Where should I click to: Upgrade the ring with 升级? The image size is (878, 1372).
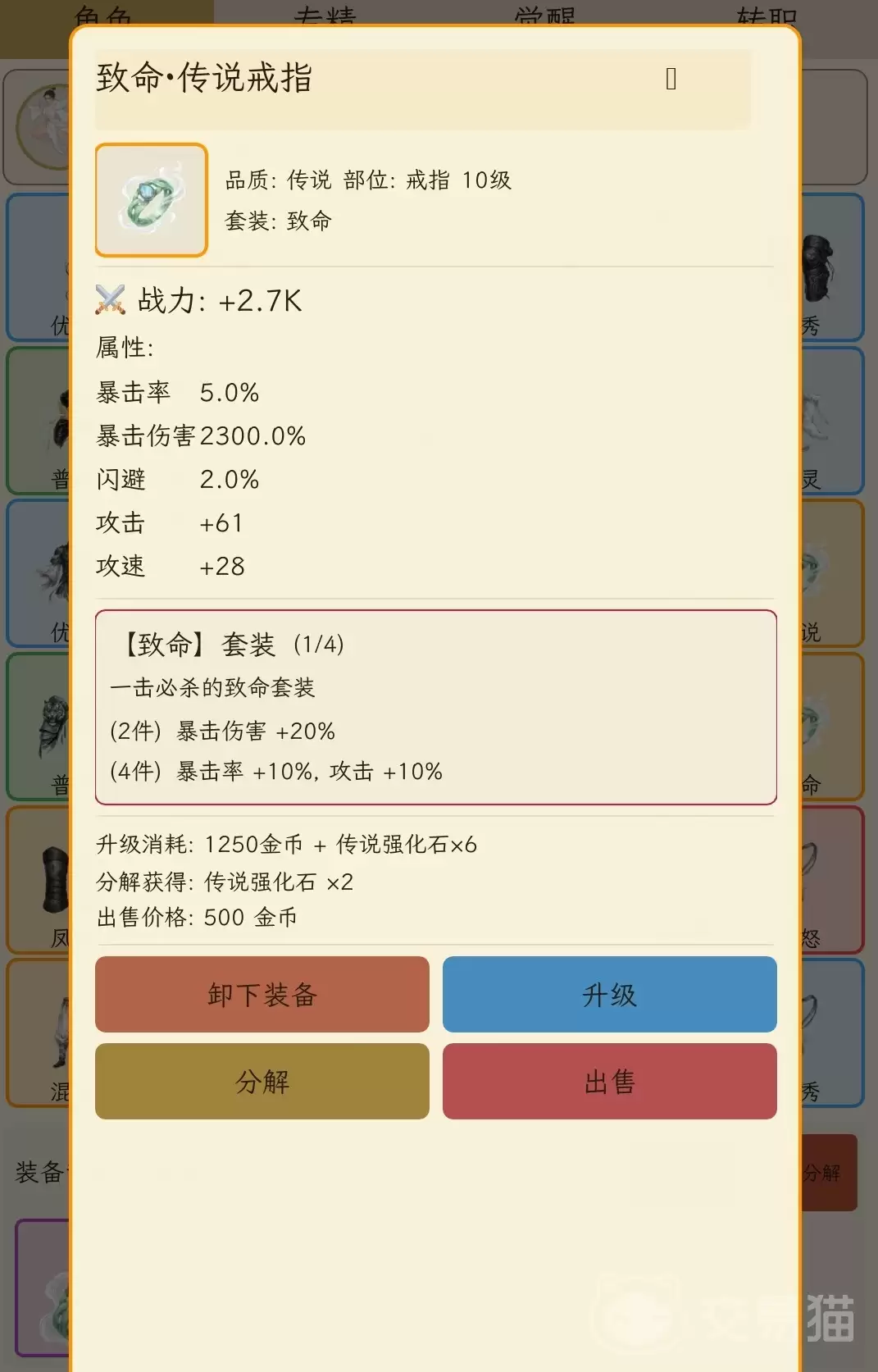[609, 994]
